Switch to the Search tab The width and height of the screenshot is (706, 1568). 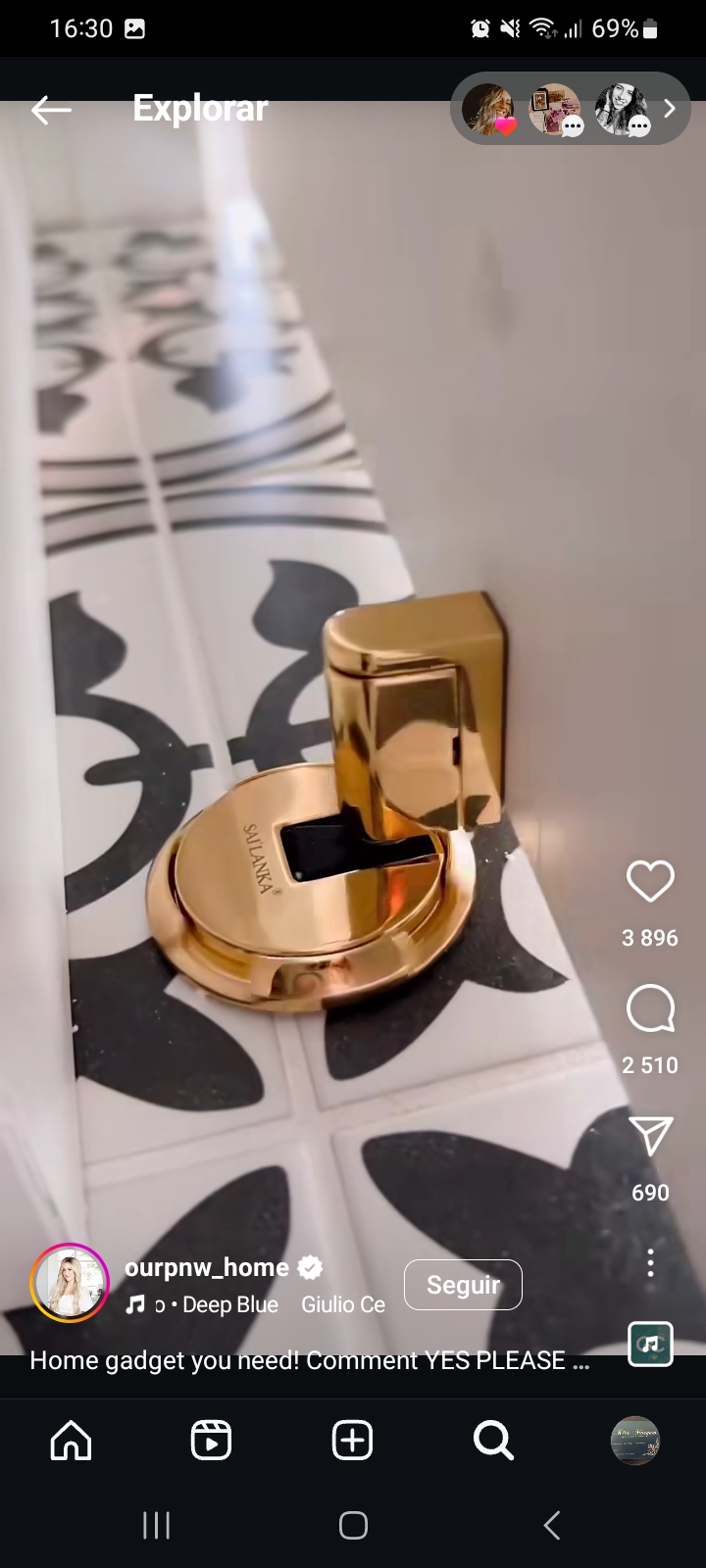[493, 1441]
